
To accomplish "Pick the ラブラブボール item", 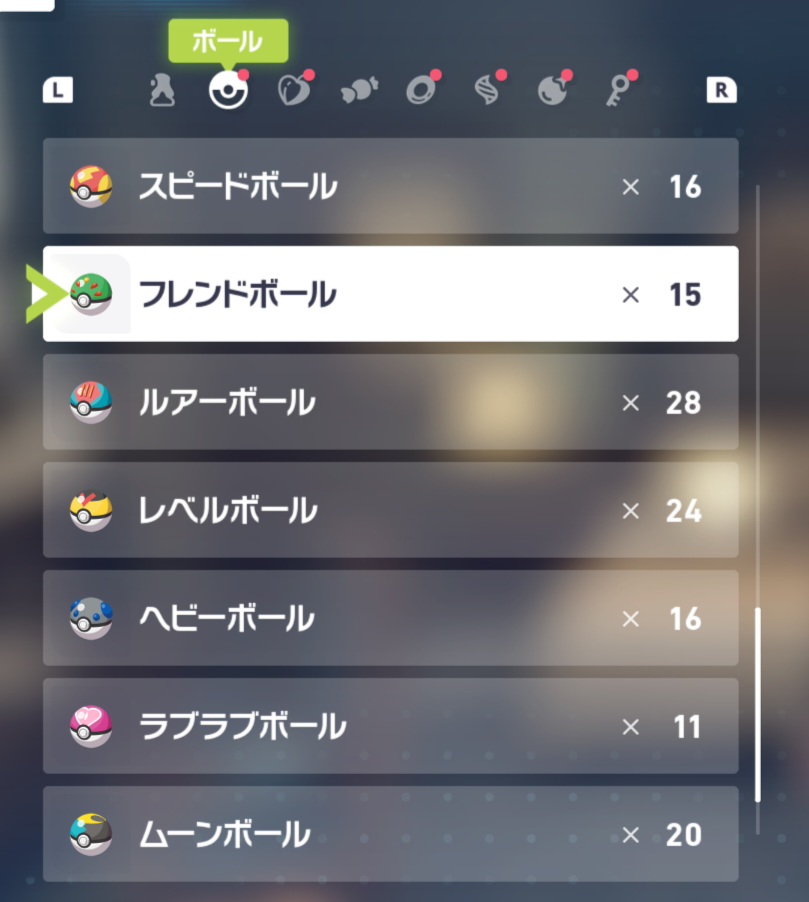I will 390,726.
